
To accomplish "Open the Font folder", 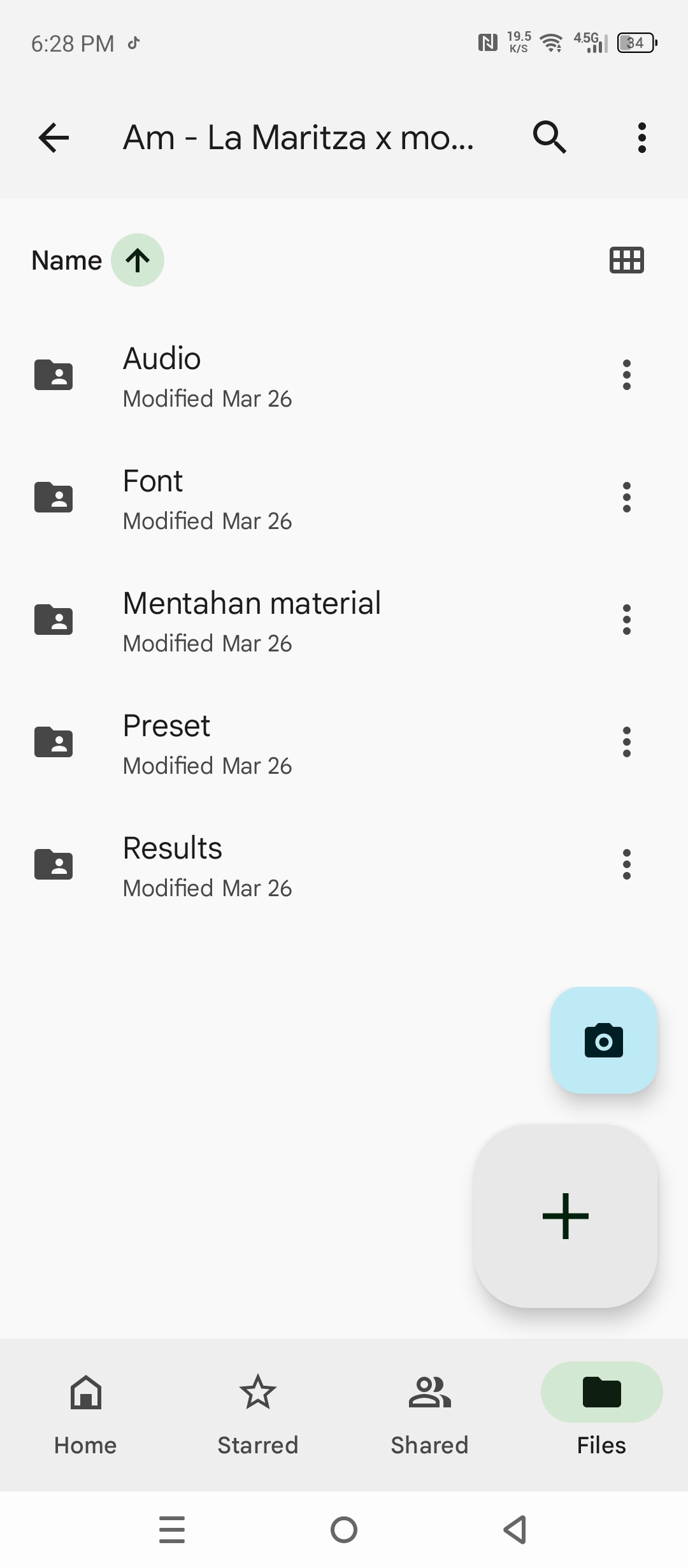I will [255, 498].
